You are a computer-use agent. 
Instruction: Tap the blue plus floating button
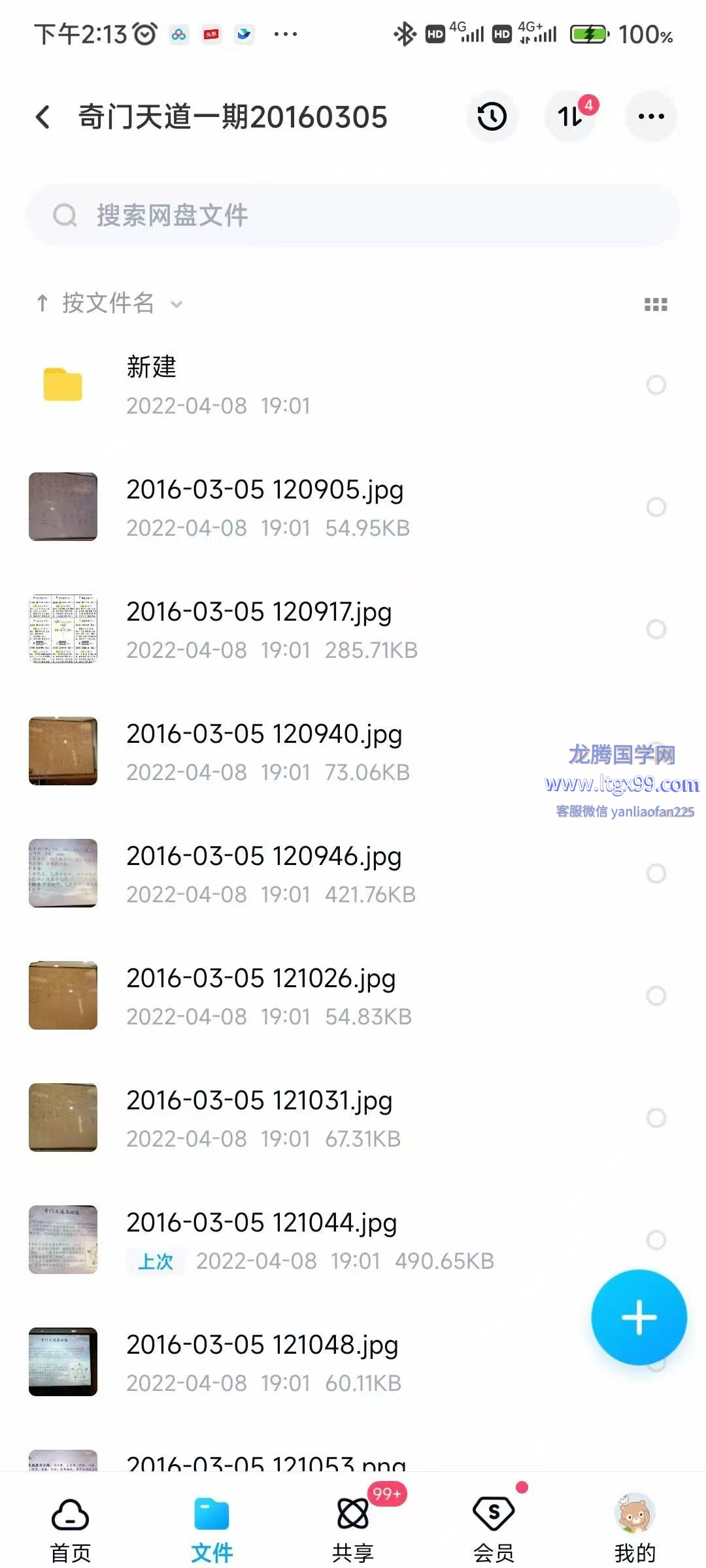point(639,1317)
